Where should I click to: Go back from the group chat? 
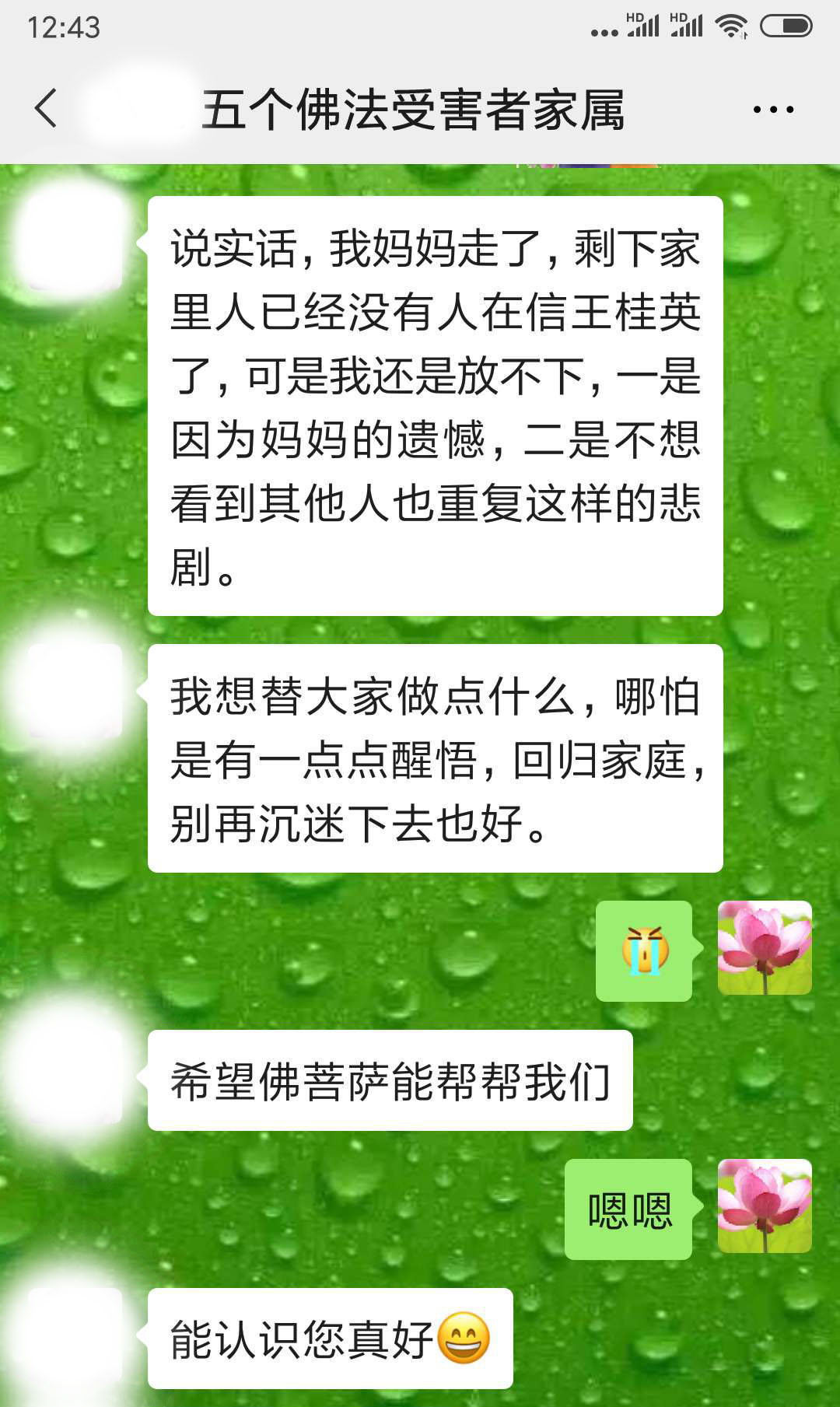(47, 108)
